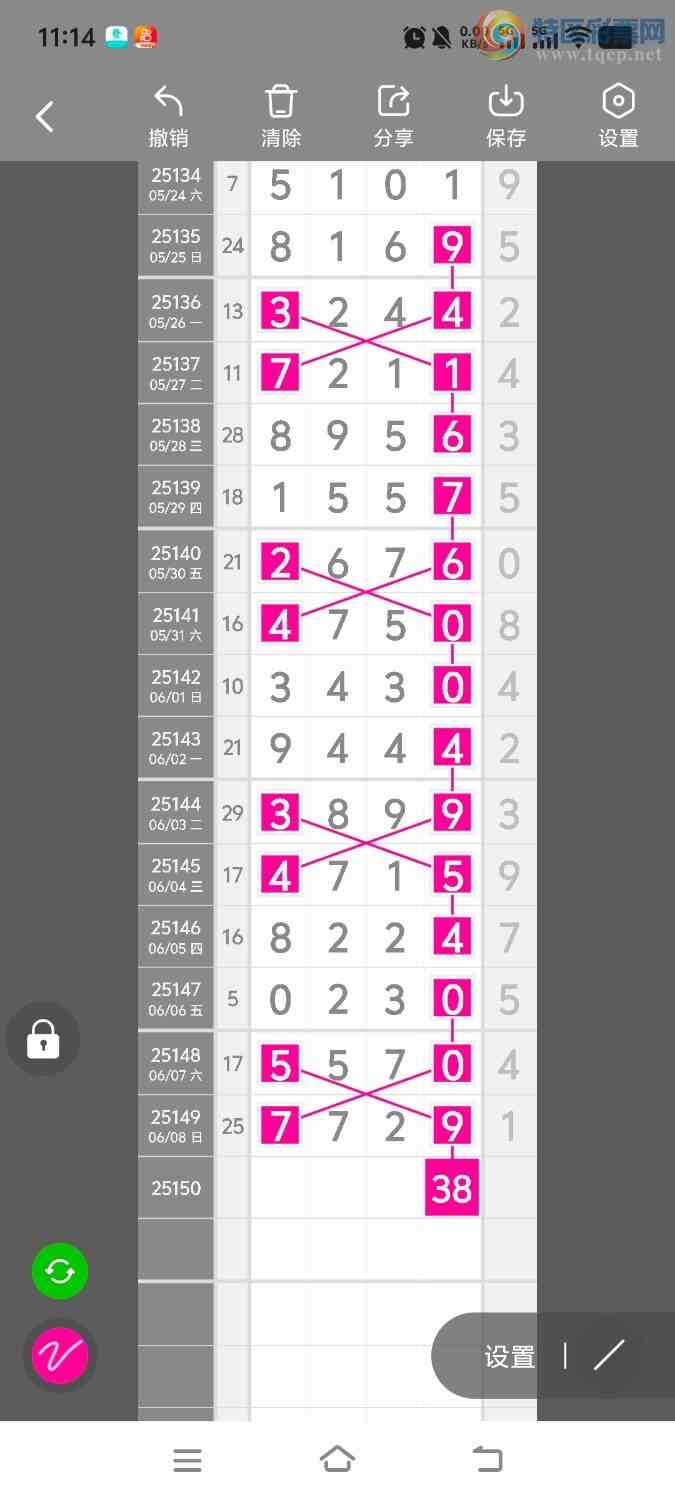Select the pink pen drawing tool

(x=60, y=1356)
